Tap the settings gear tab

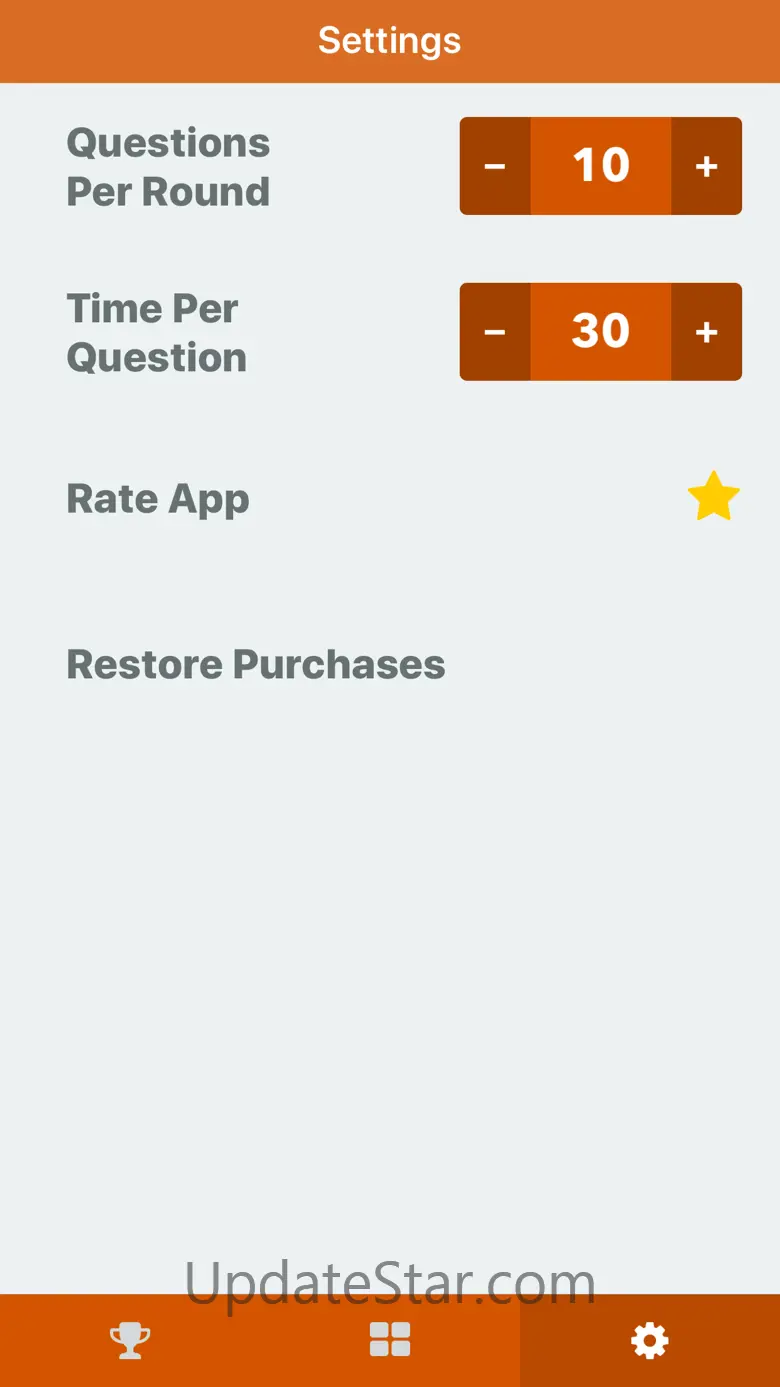coord(650,1340)
